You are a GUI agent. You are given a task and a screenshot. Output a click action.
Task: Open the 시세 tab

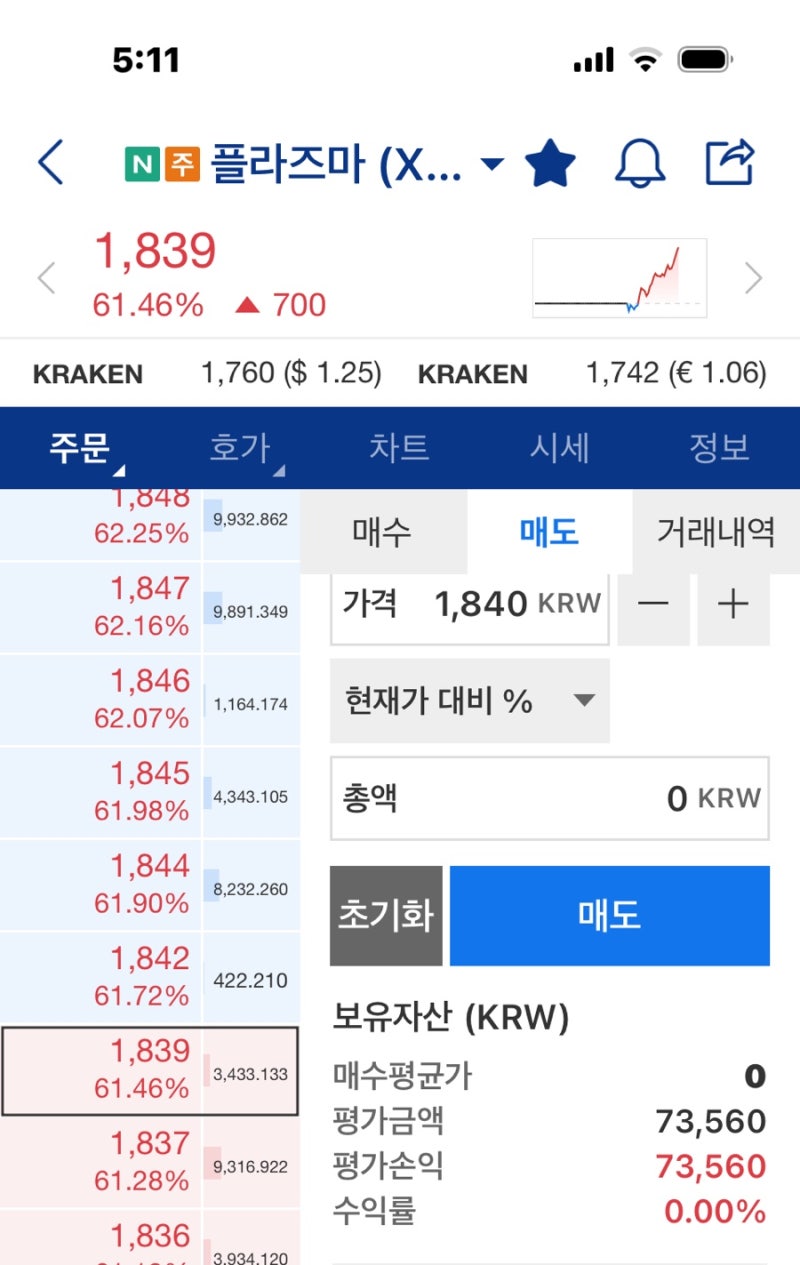560,448
